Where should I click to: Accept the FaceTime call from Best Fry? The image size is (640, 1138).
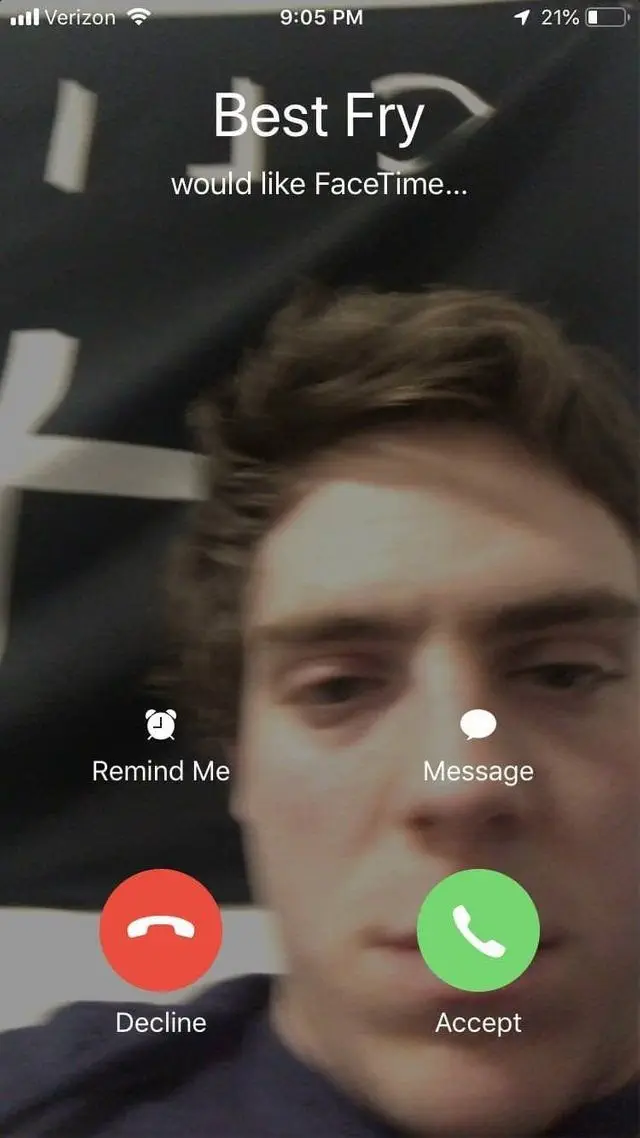[x=478, y=930]
